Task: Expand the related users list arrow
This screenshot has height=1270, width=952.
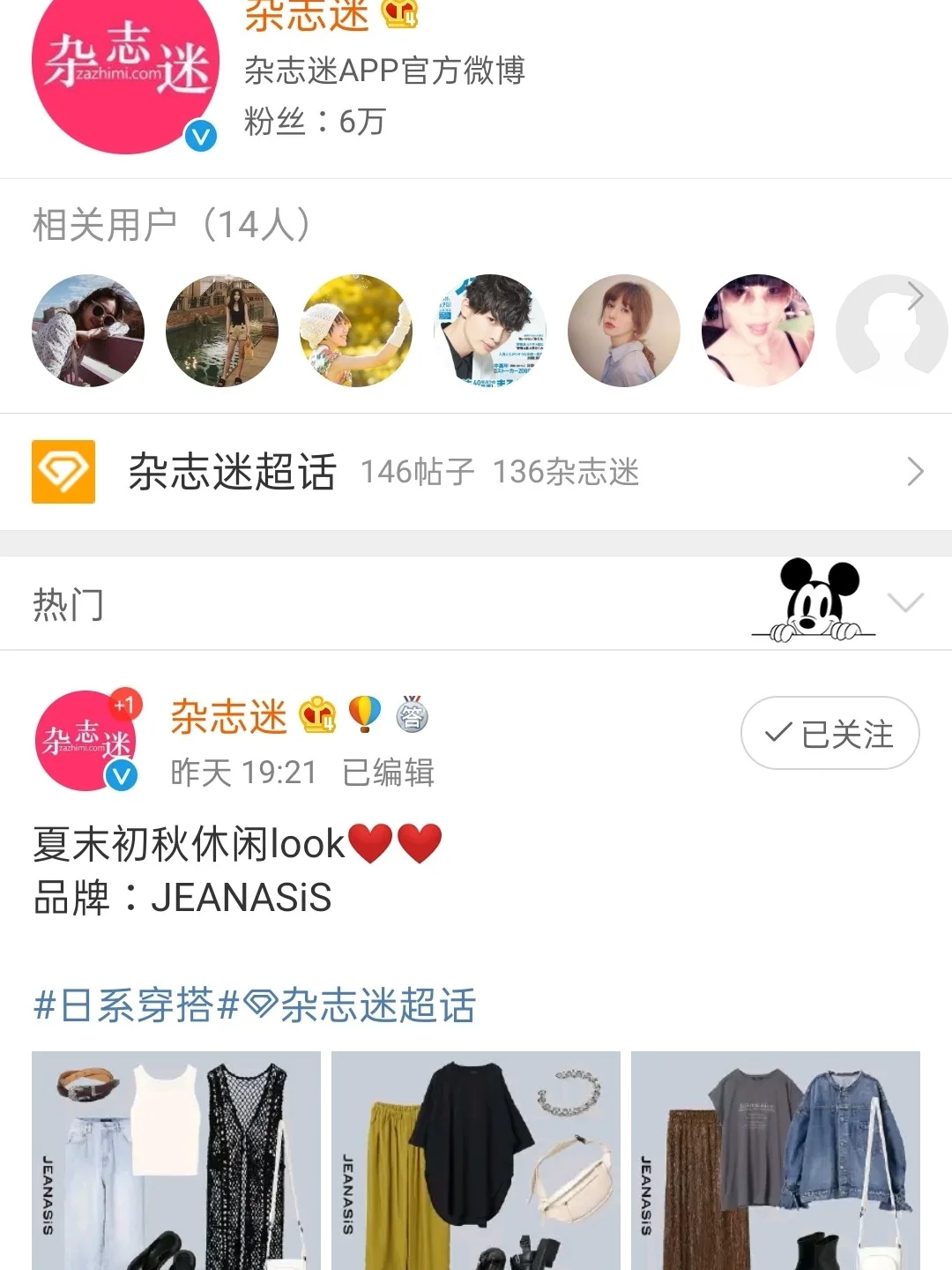Action: 915,296
